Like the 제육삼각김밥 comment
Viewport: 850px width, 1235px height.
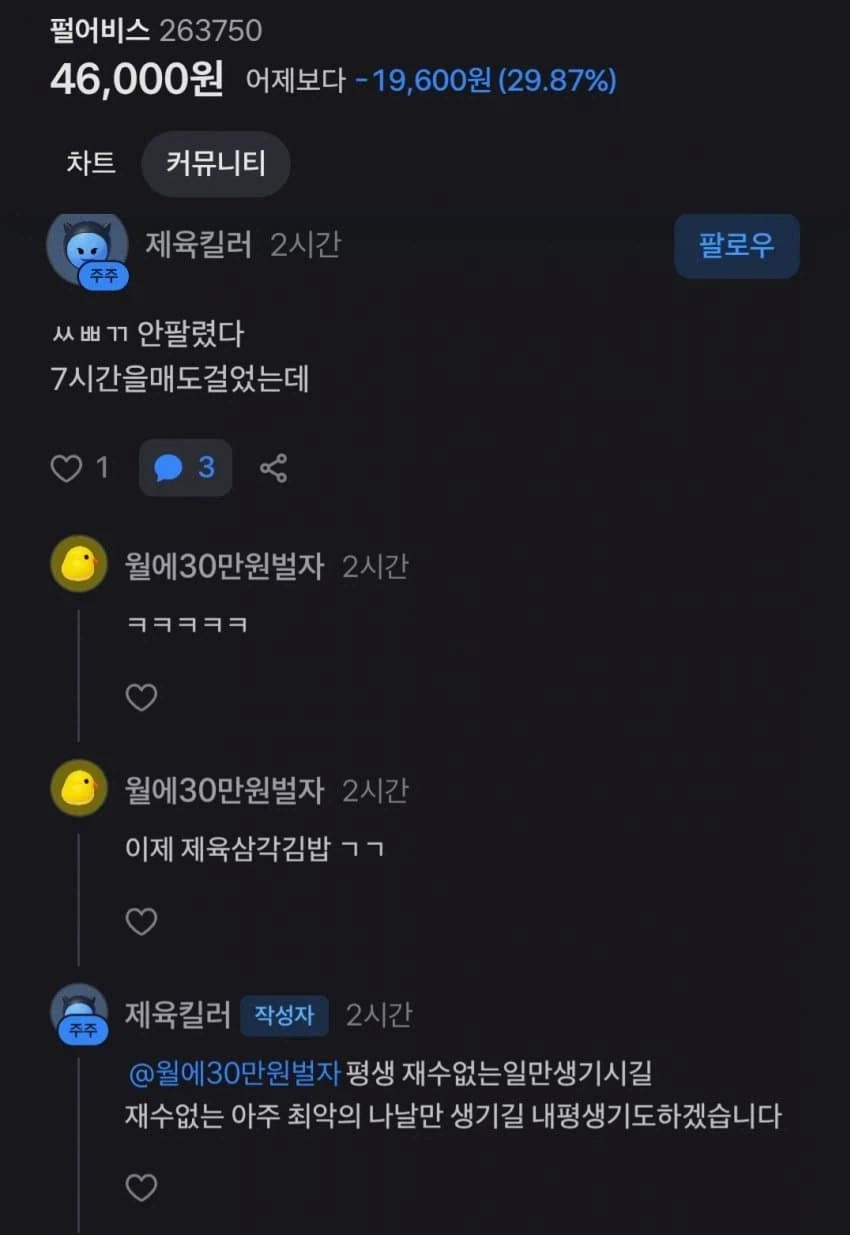(141, 921)
